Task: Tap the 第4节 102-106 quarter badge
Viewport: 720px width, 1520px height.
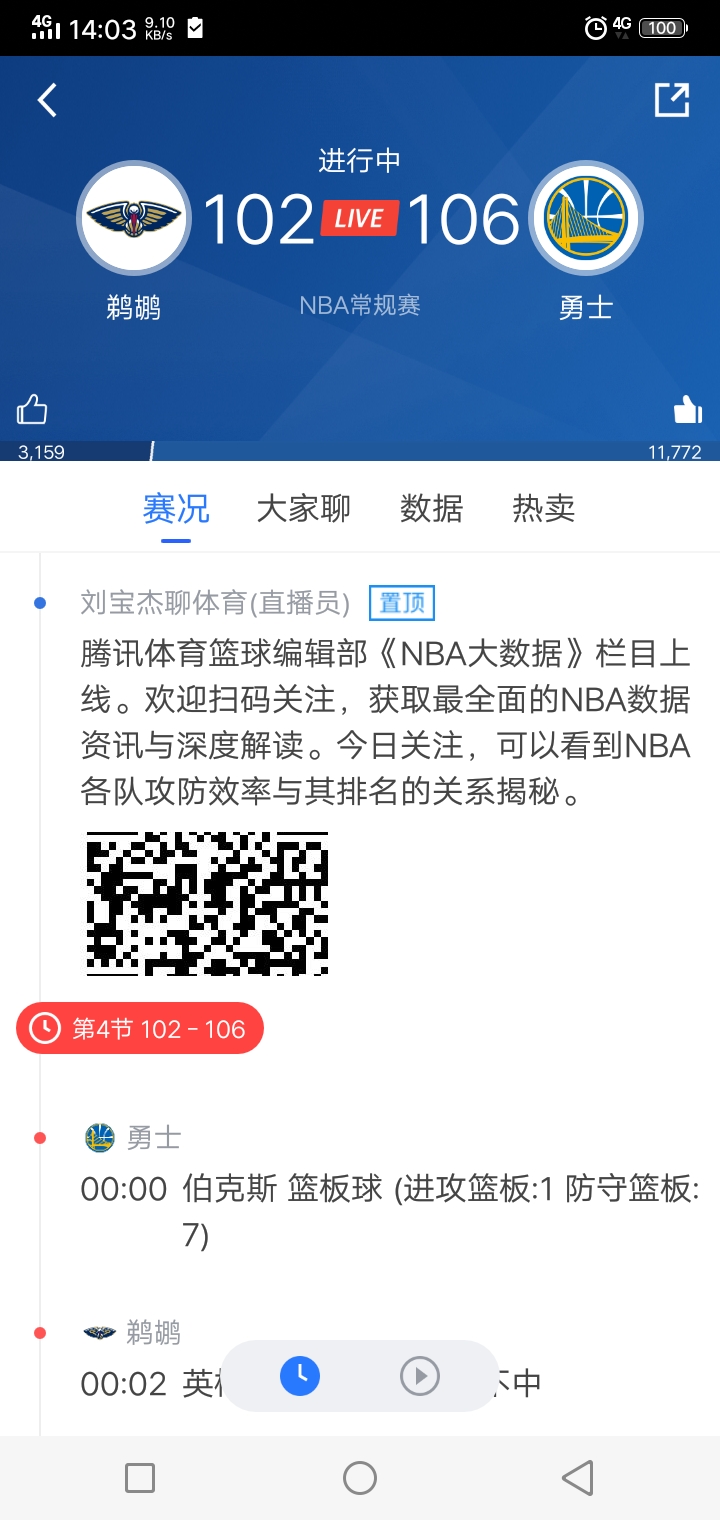Action: [140, 1029]
